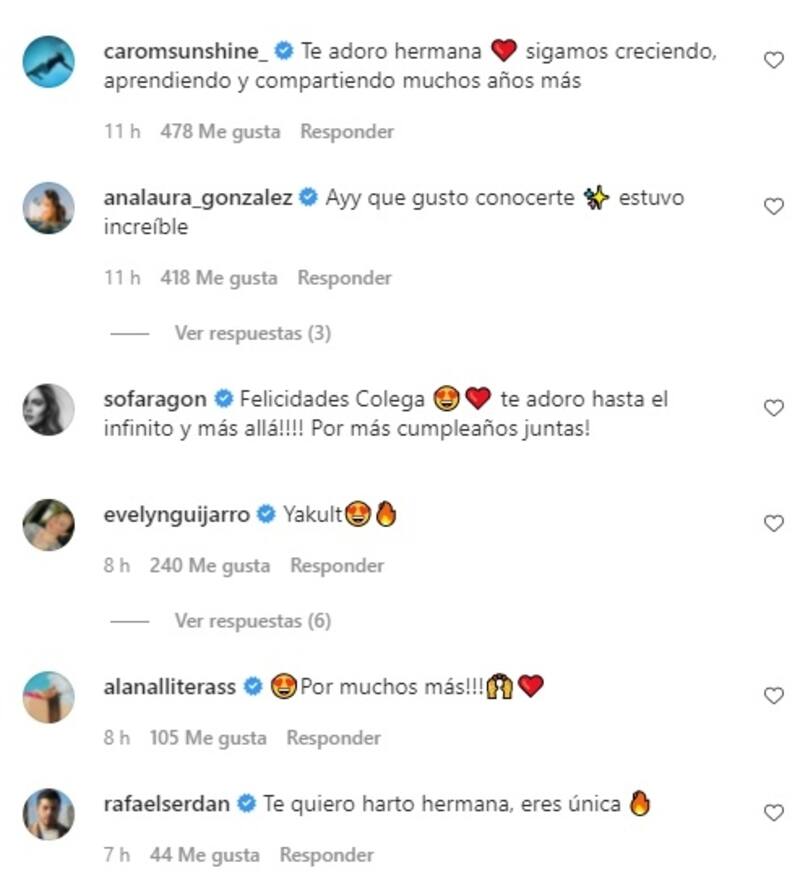Open caromsunshine_'s profile picture
The width and height of the screenshot is (800, 886).
48,62
